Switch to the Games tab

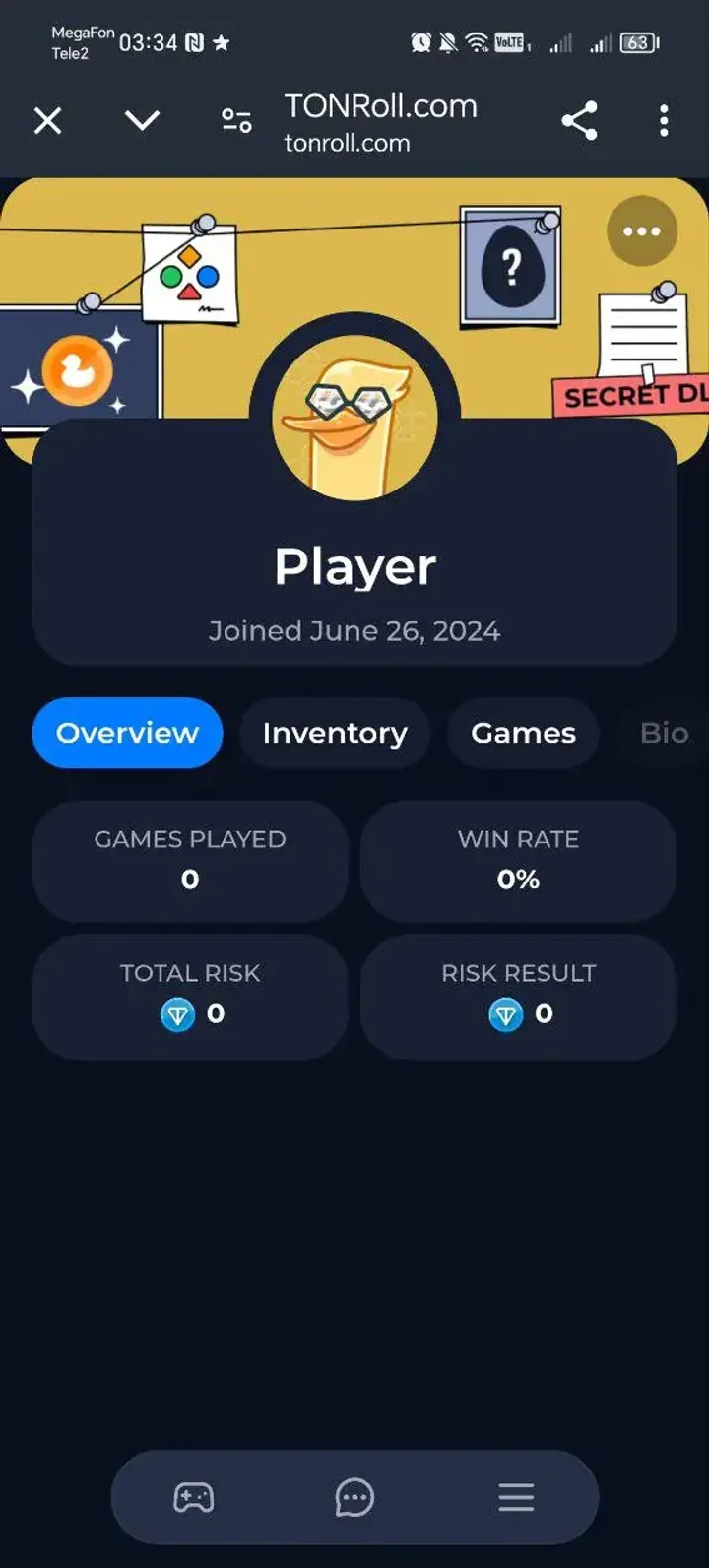click(523, 733)
